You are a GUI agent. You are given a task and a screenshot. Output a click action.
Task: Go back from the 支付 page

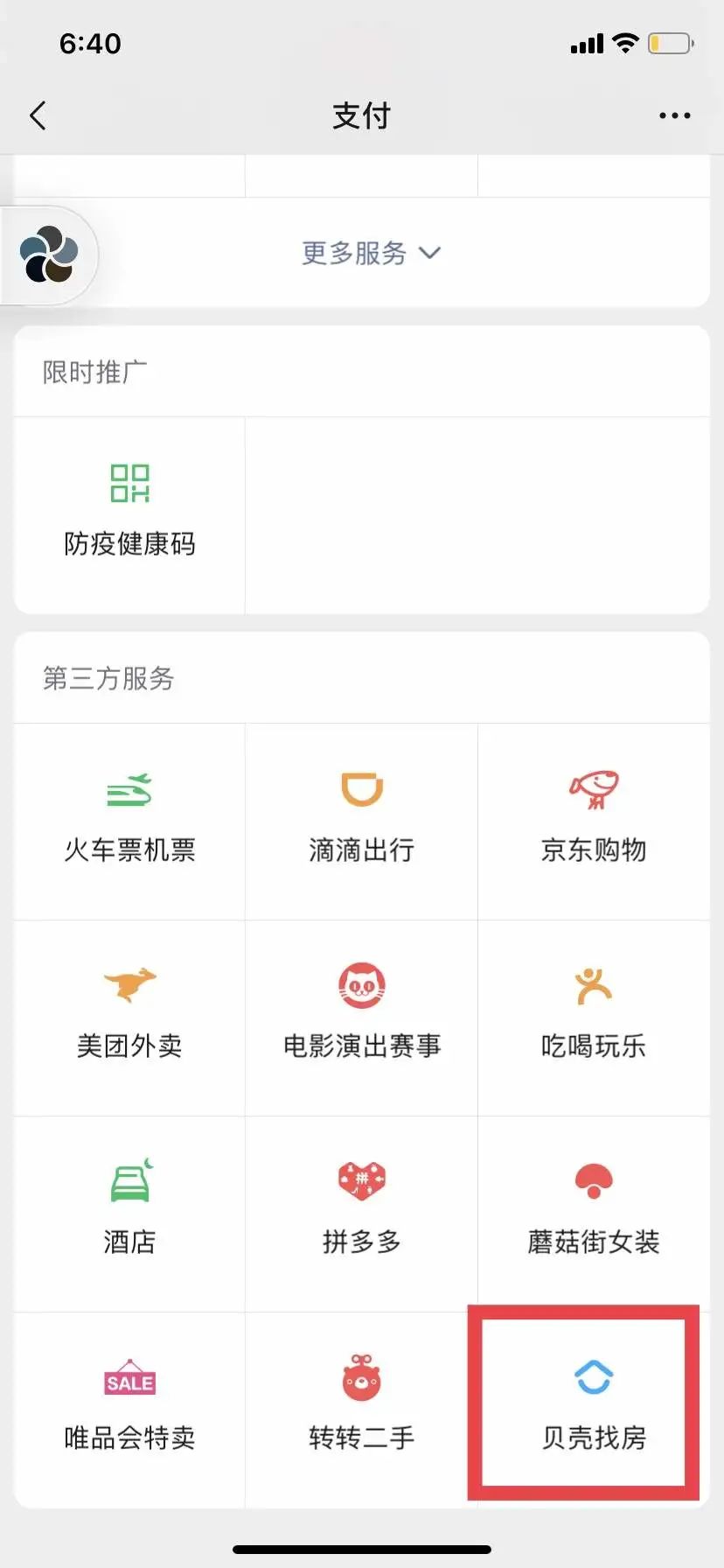(x=38, y=115)
